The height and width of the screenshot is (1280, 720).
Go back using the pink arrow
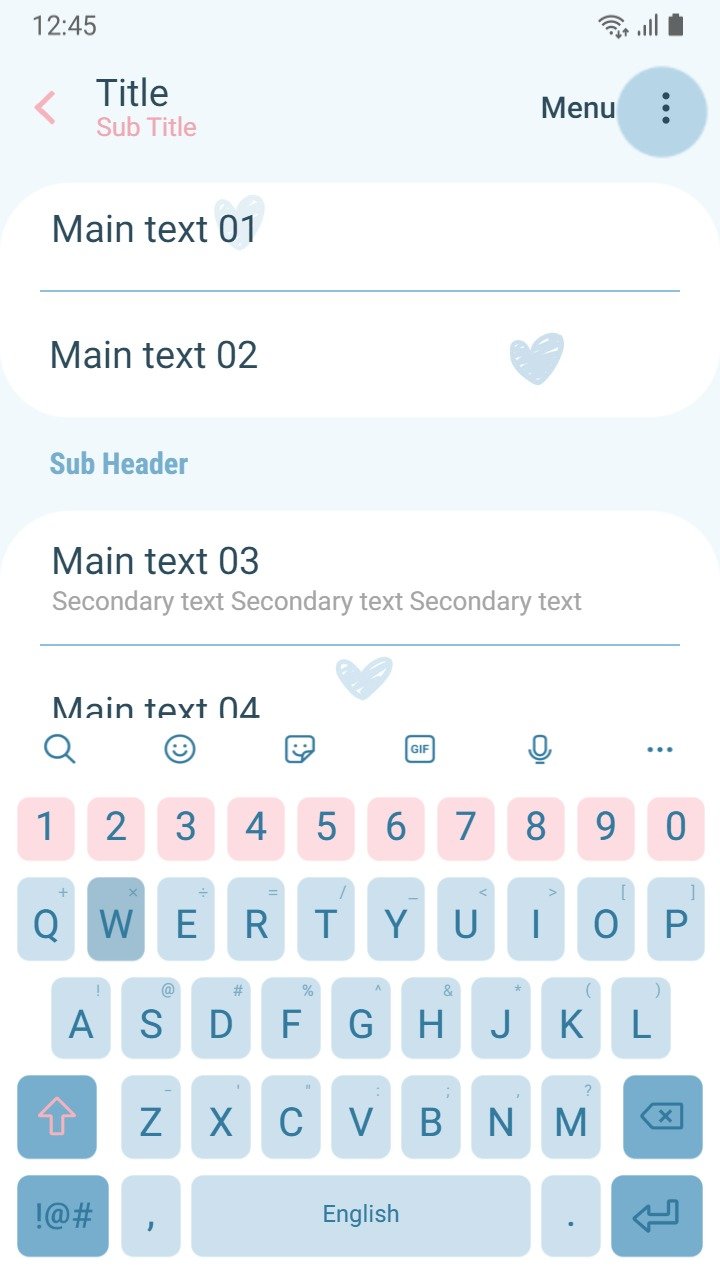coord(45,108)
